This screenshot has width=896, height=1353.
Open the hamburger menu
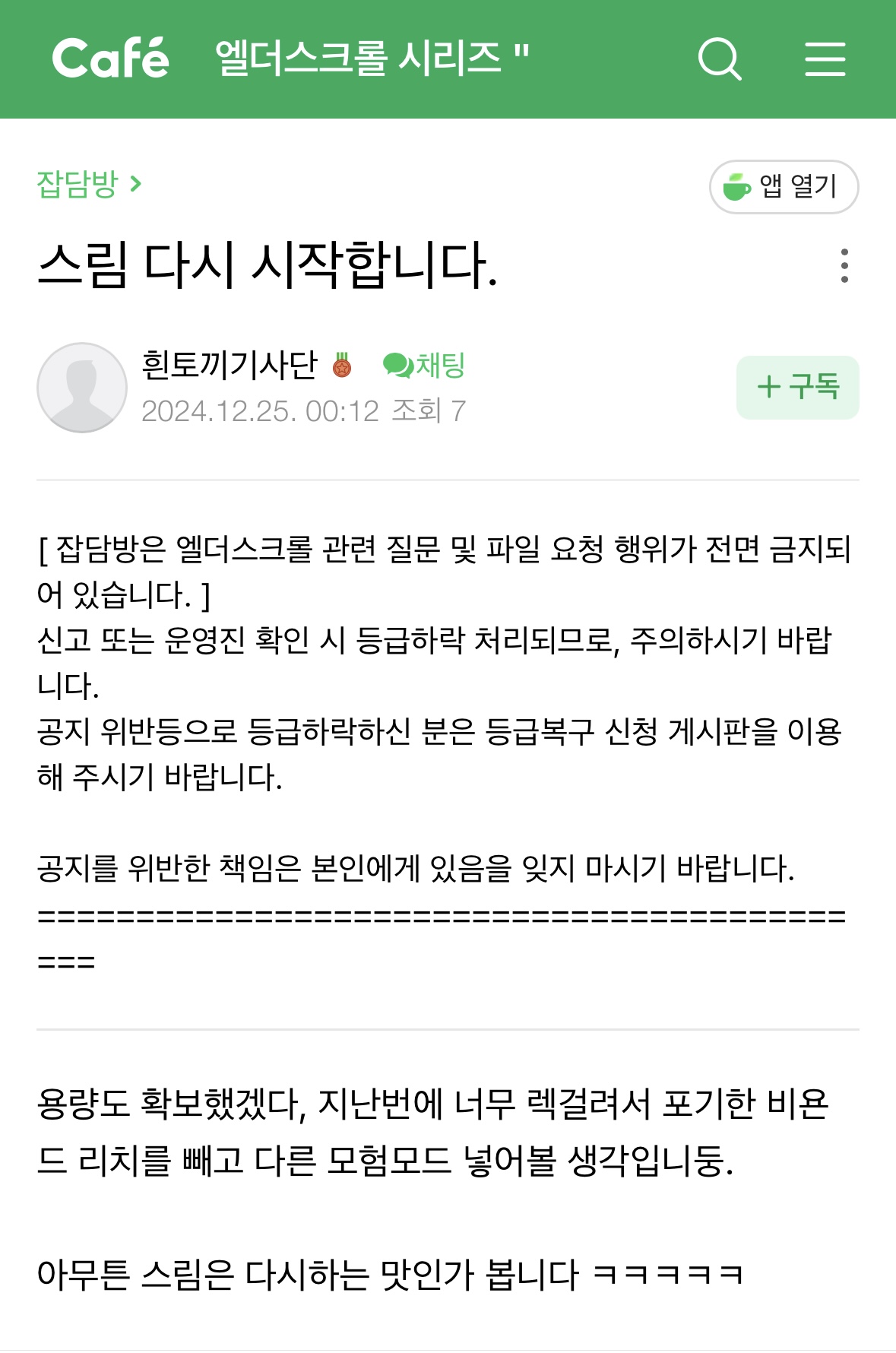pyautogui.click(x=825, y=59)
